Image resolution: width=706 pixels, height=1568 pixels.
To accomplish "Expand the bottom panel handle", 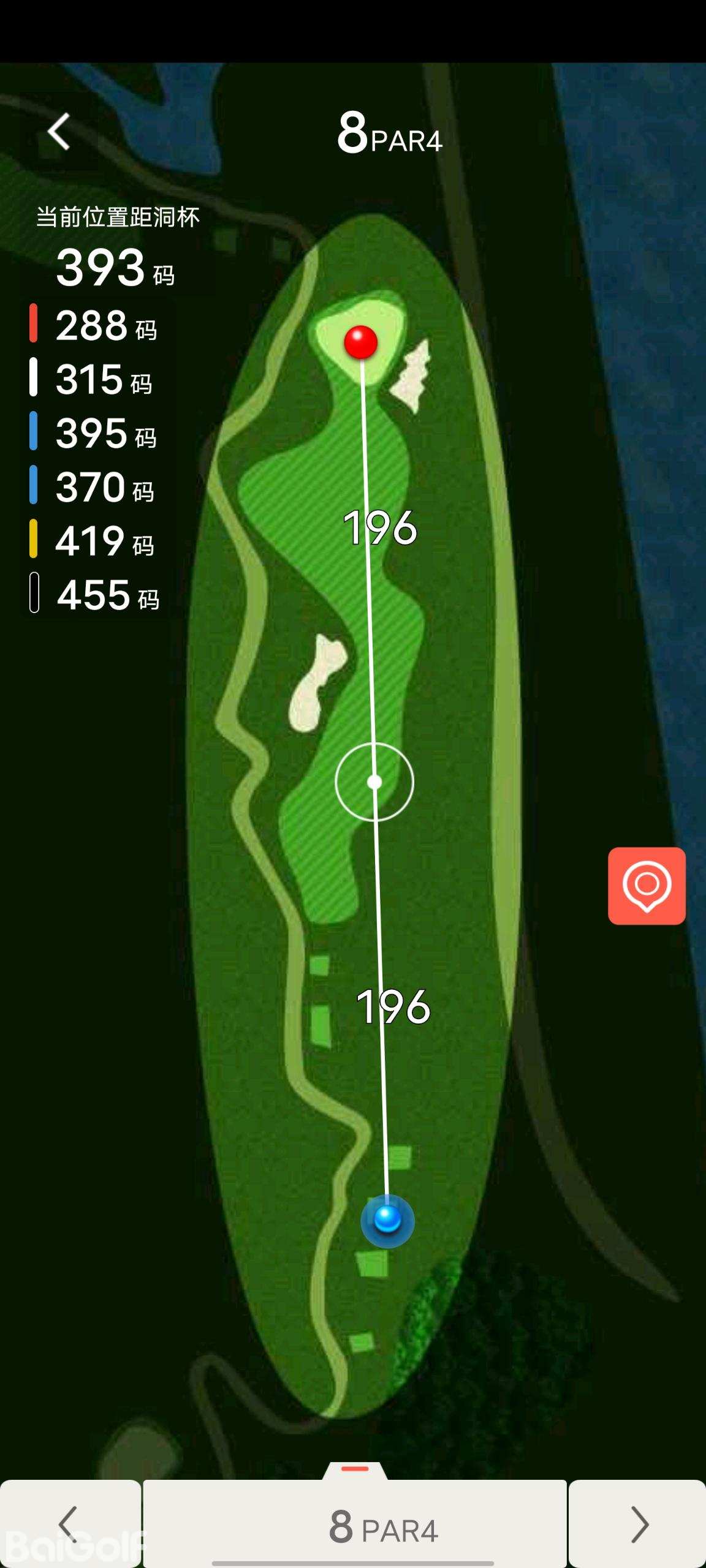I will (x=355, y=1469).
